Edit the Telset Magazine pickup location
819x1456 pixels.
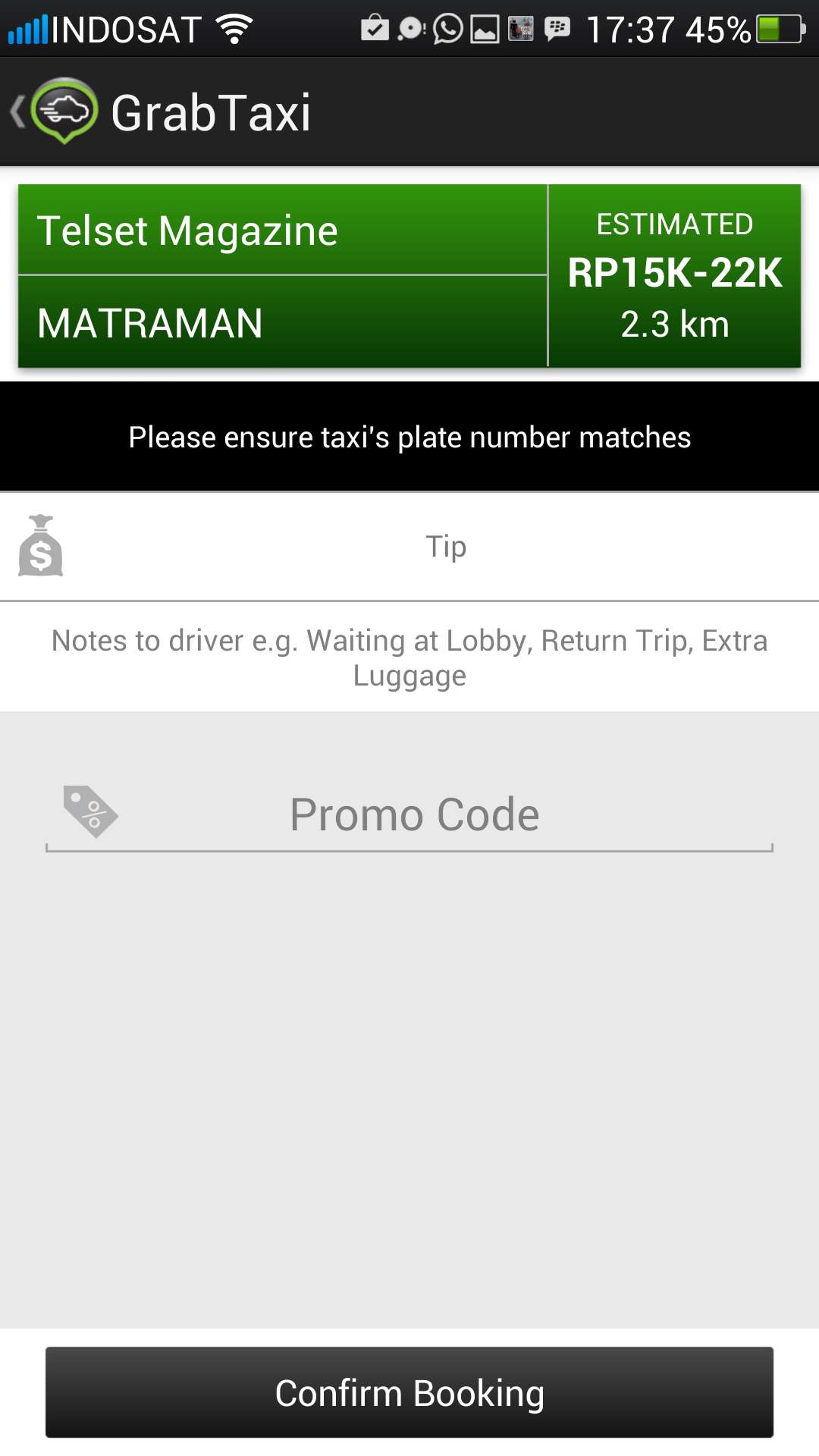[282, 230]
